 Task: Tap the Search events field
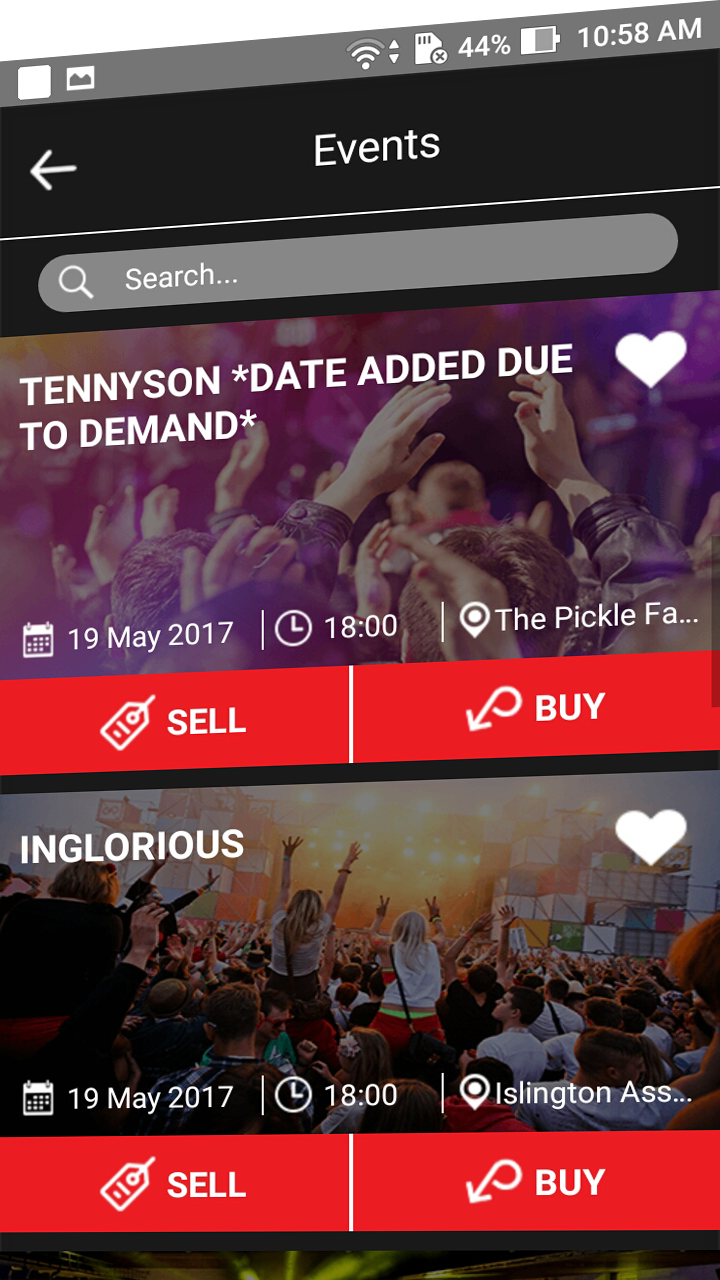click(x=357, y=263)
